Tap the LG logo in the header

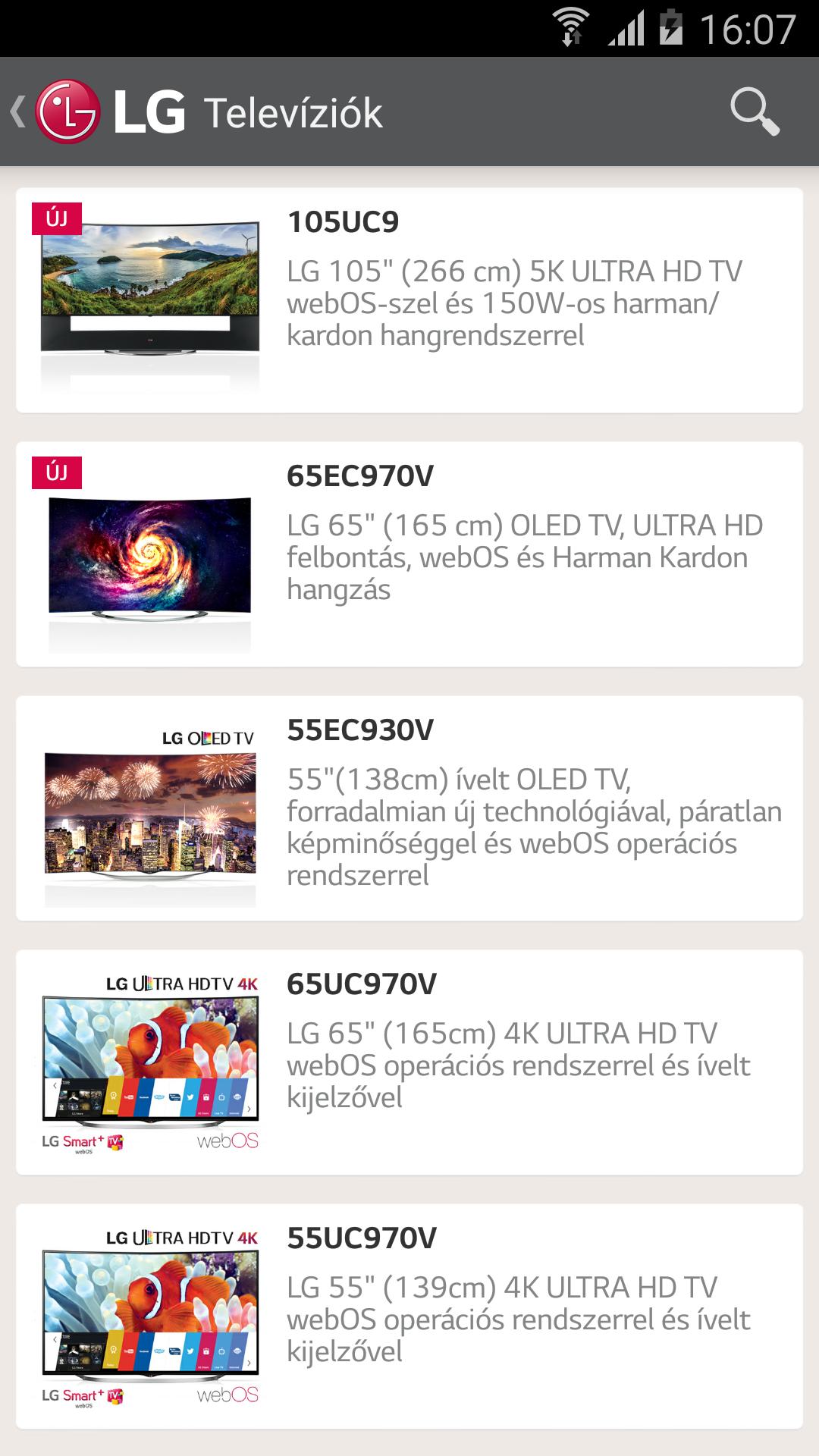[x=68, y=112]
